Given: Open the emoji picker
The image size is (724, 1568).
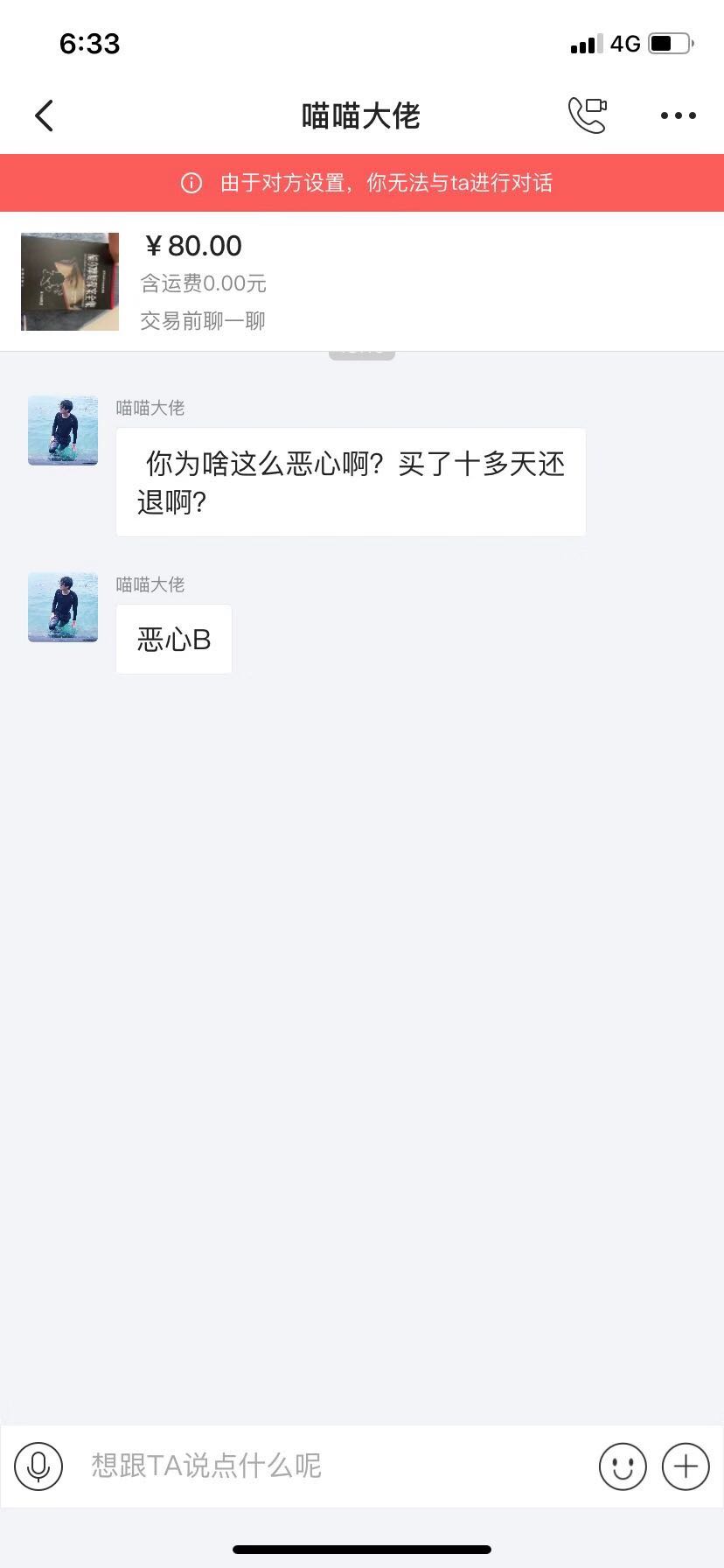Looking at the screenshot, I should coord(623,1466).
